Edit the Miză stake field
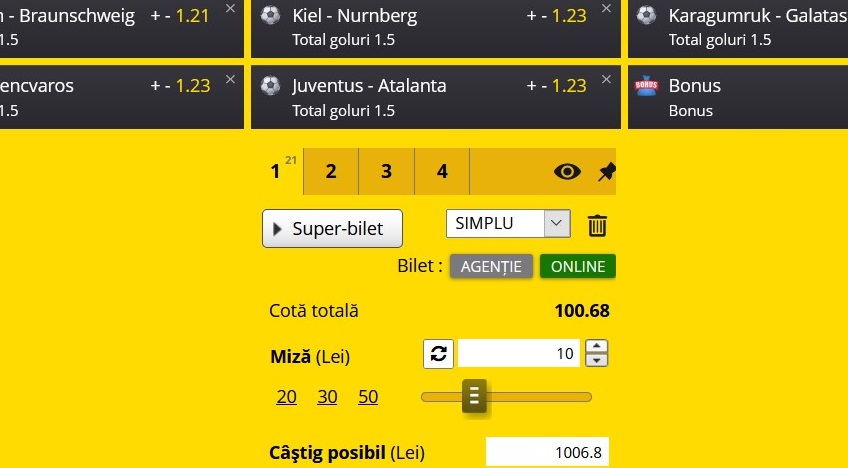 [518, 353]
